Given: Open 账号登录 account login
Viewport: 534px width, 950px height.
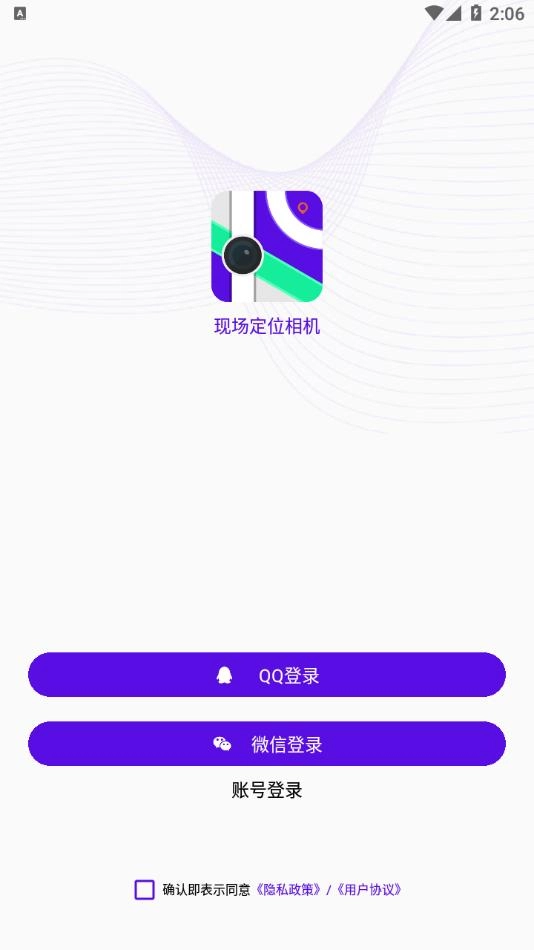Looking at the screenshot, I should click(x=267, y=790).
